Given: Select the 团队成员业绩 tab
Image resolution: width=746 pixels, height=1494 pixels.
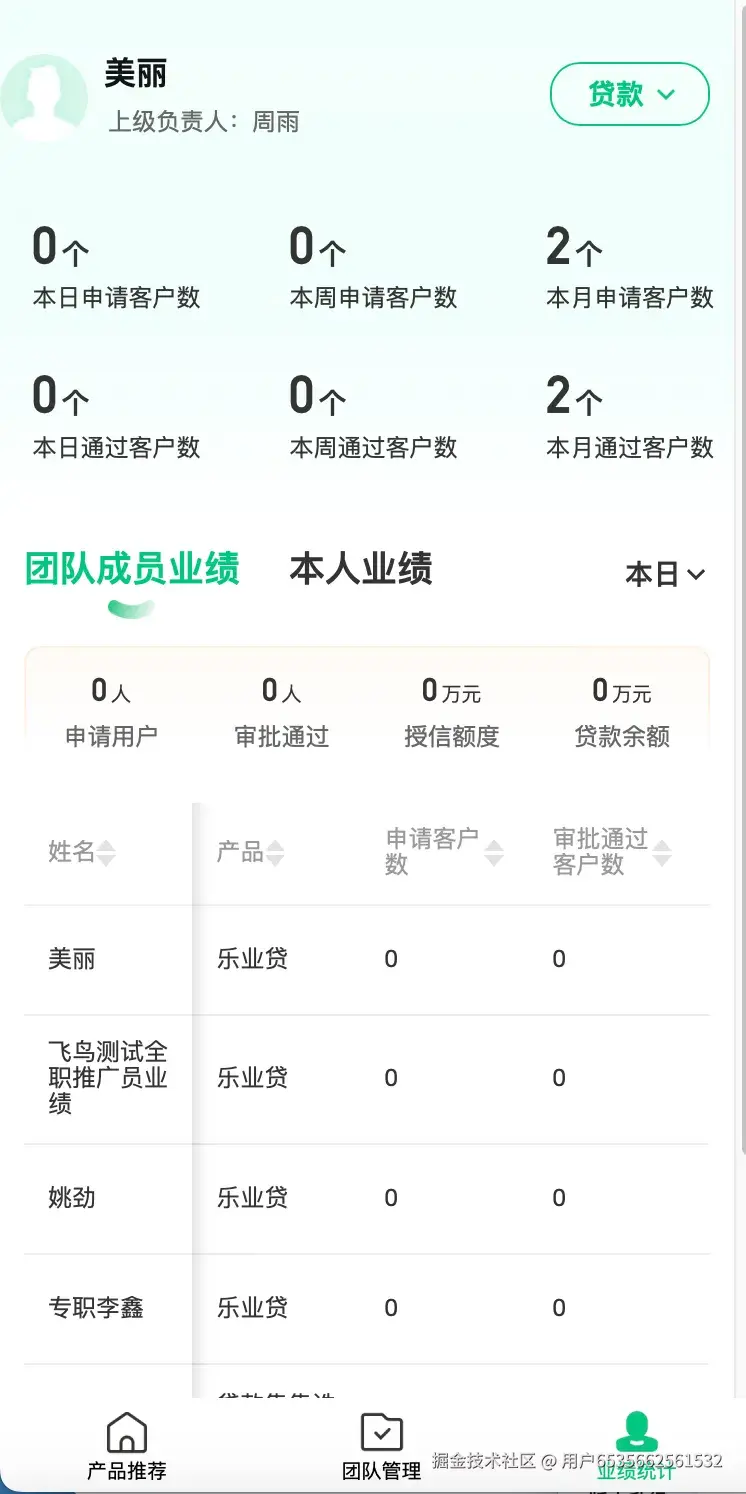Looking at the screenshot, I should point(132,569).
